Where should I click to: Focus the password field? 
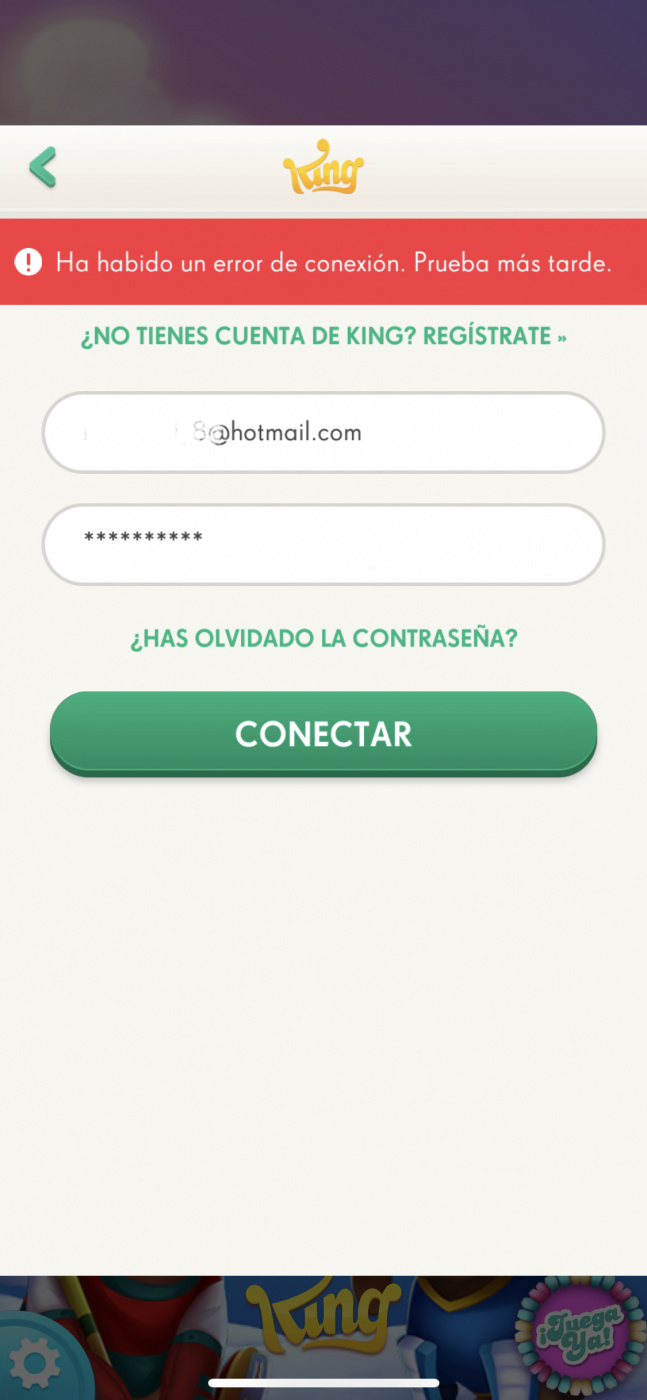click(x=323, y=544)
